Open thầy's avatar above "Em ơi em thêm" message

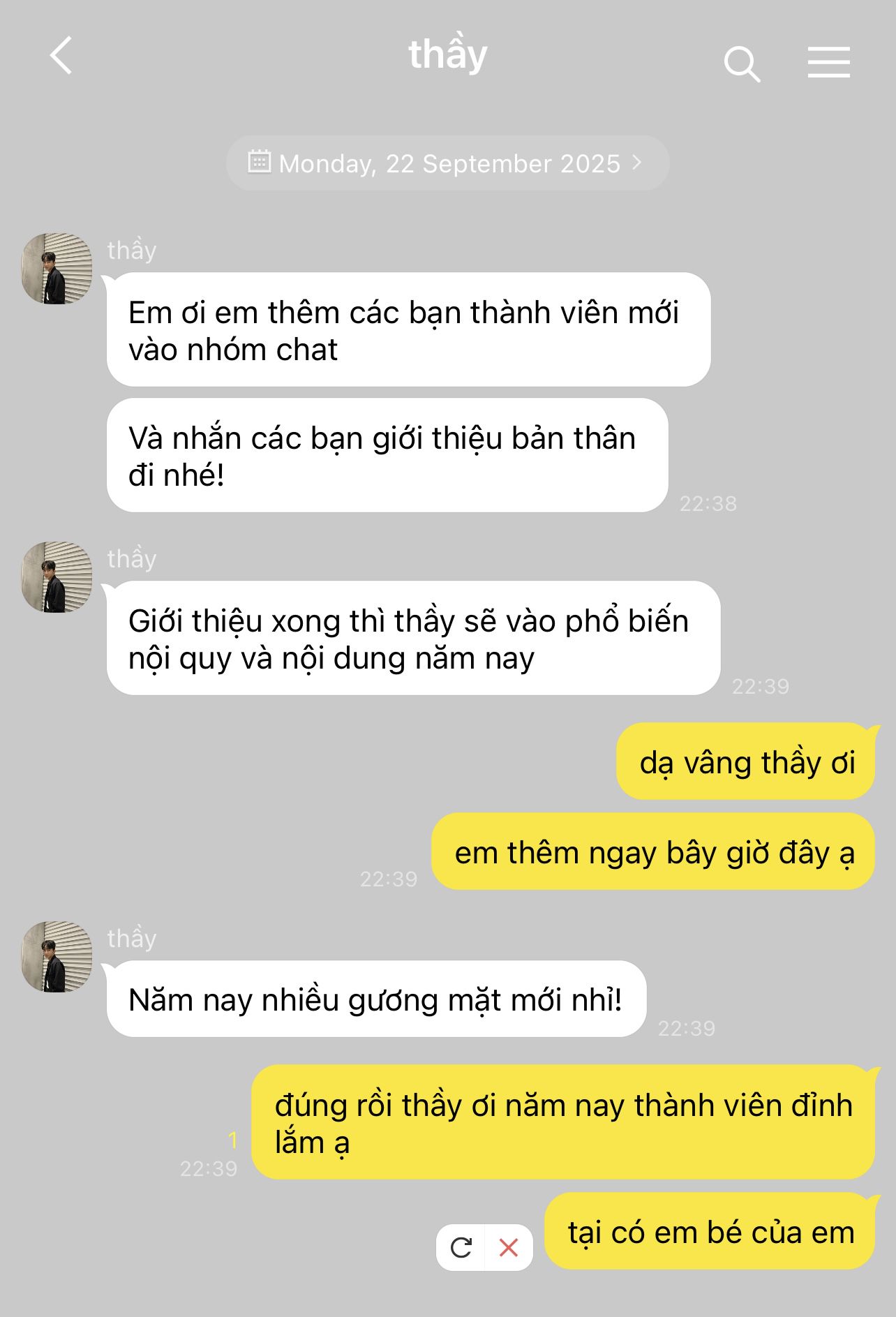click(57, 269)
